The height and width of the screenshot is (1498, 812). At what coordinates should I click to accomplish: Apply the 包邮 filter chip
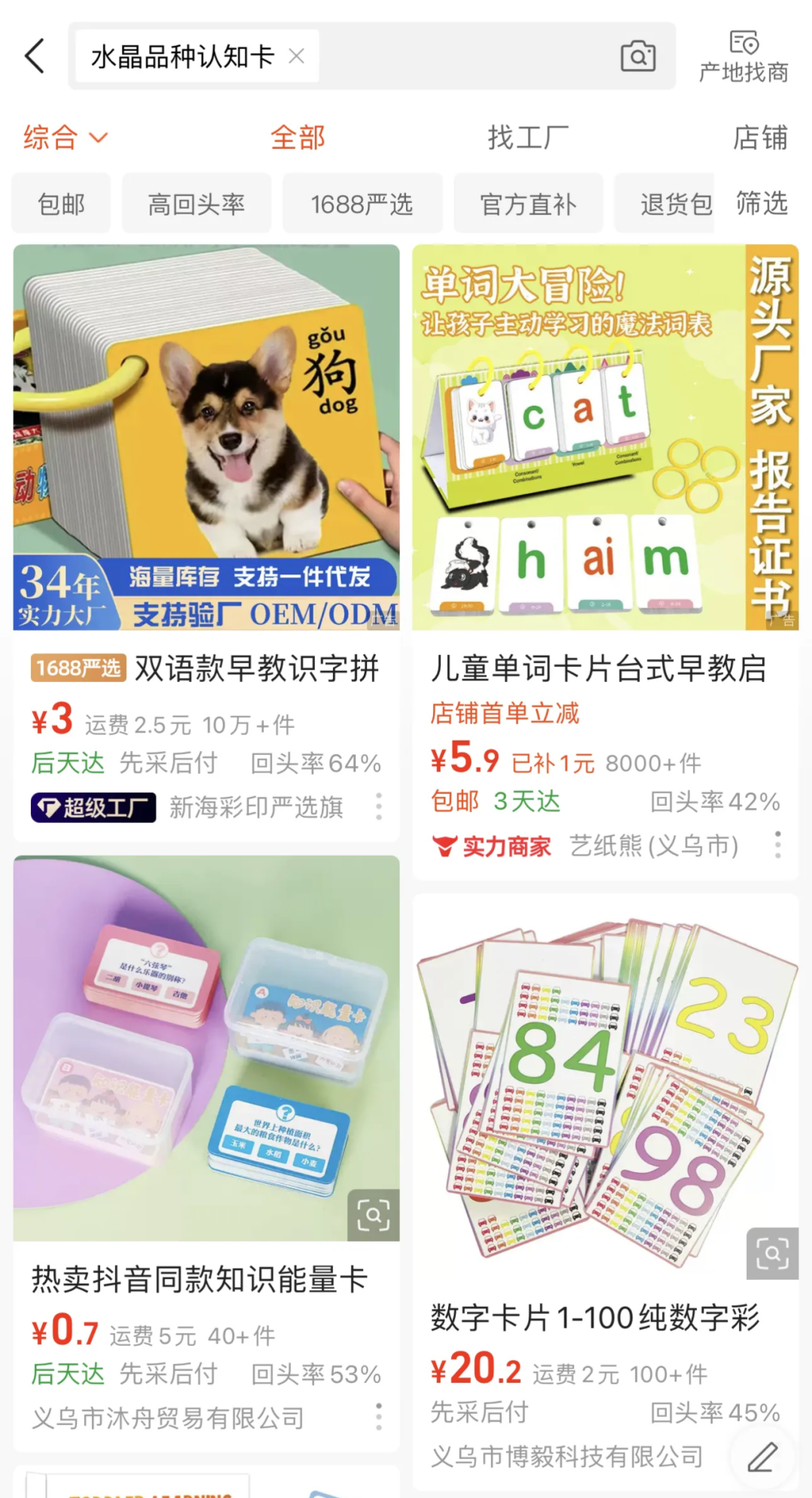61,204
